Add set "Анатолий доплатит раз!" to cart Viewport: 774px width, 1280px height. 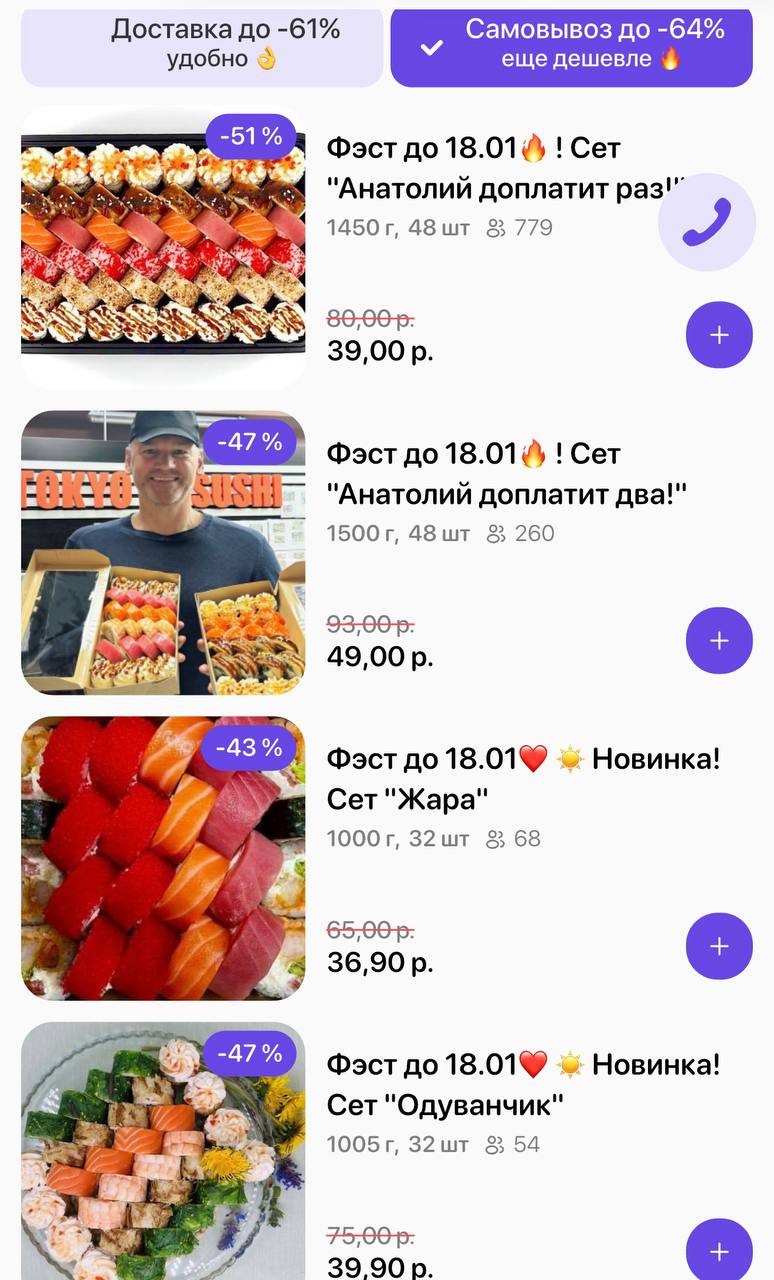[719, 335]
